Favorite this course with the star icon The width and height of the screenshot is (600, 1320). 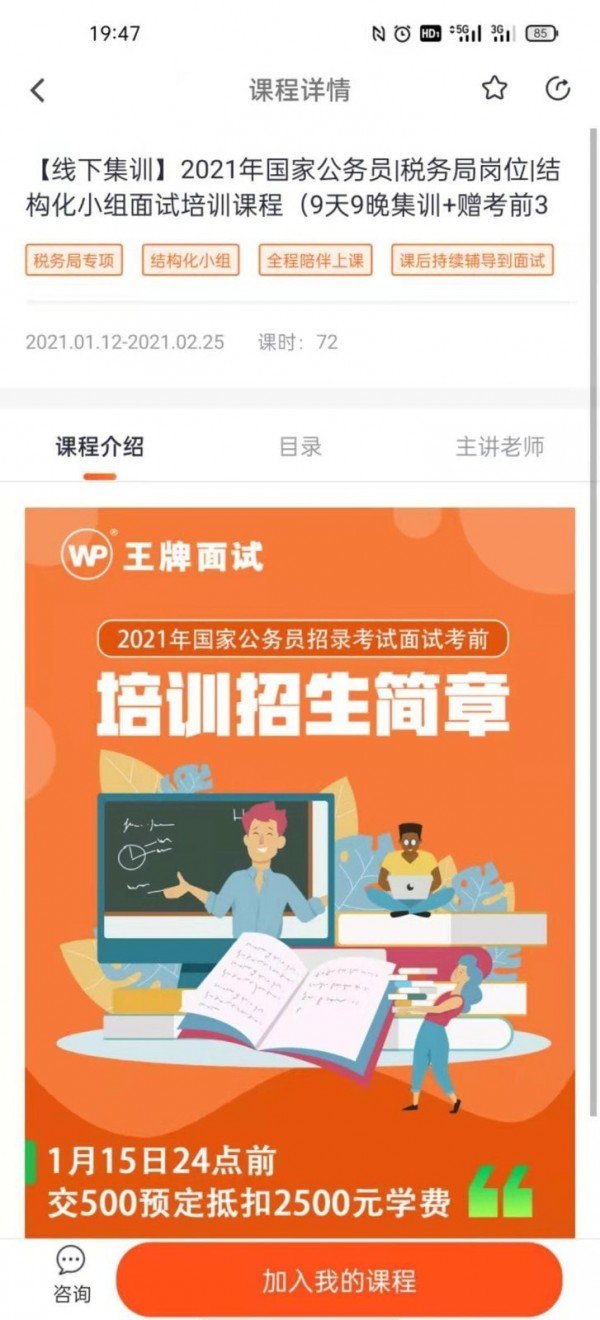494,89
